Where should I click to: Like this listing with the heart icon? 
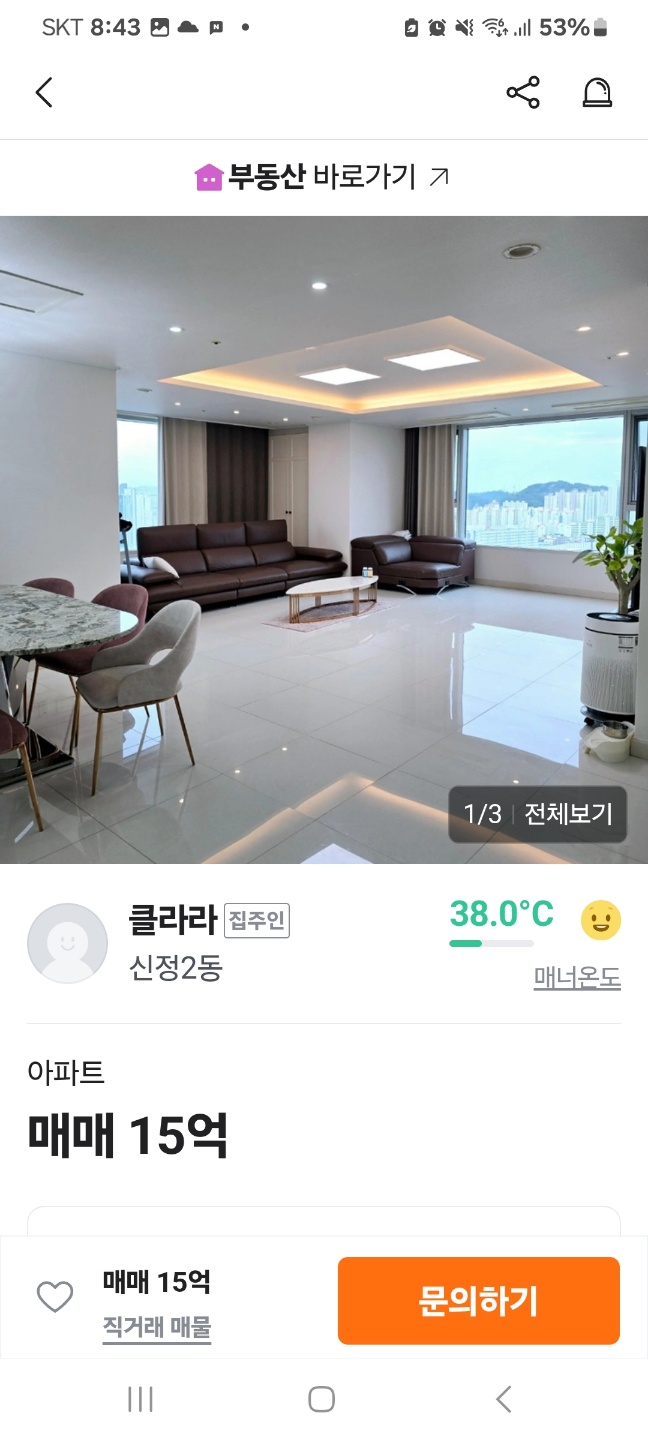coord(55,1298)
